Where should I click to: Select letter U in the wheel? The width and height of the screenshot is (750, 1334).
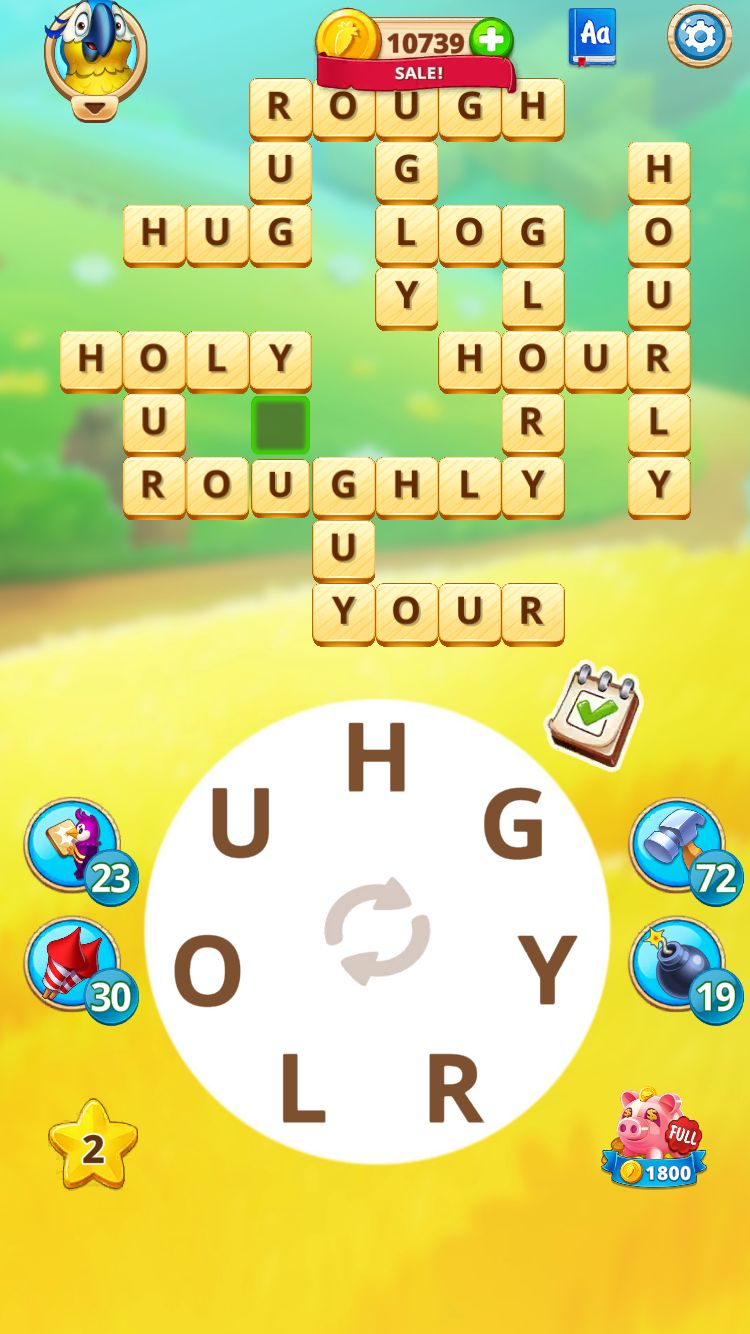[240, 825]
